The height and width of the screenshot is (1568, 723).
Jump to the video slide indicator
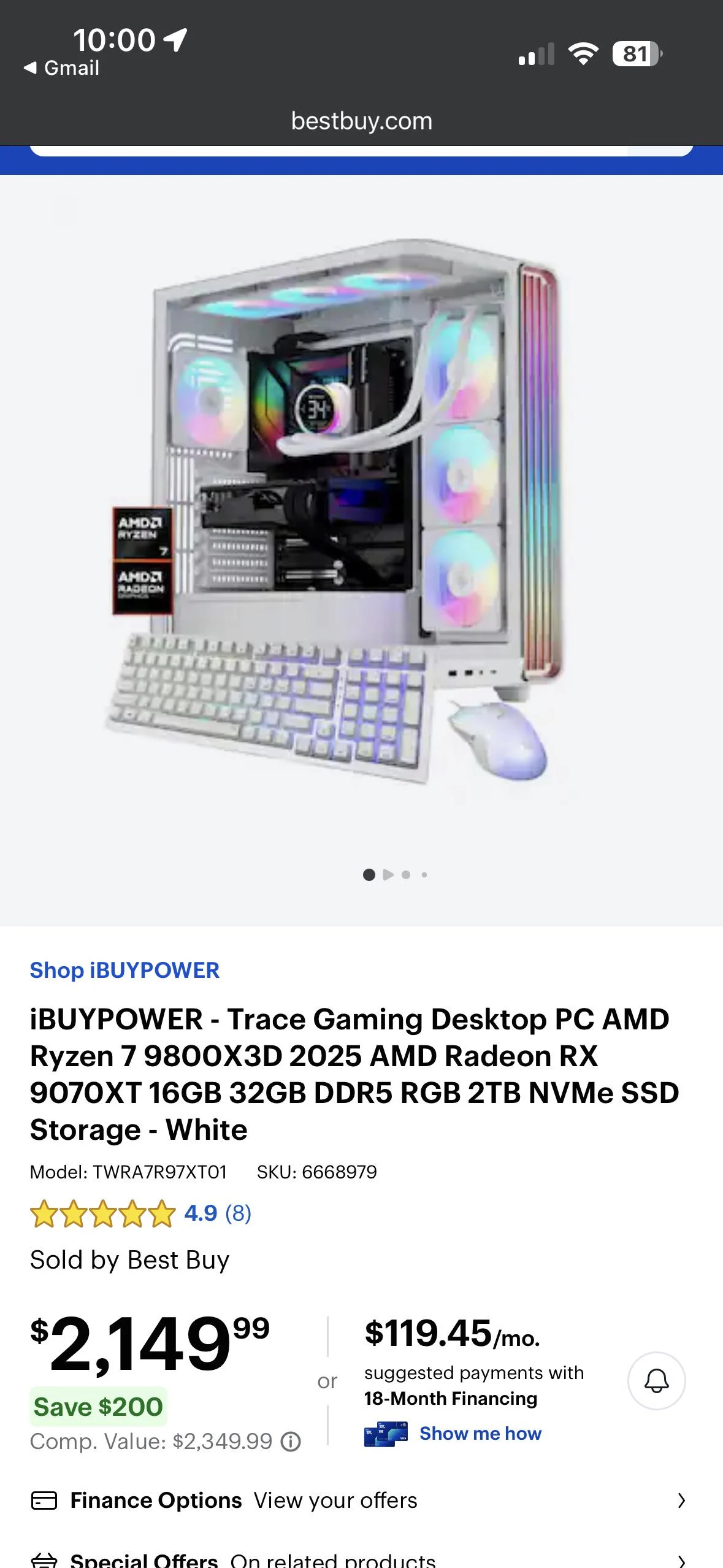[388, 875]
